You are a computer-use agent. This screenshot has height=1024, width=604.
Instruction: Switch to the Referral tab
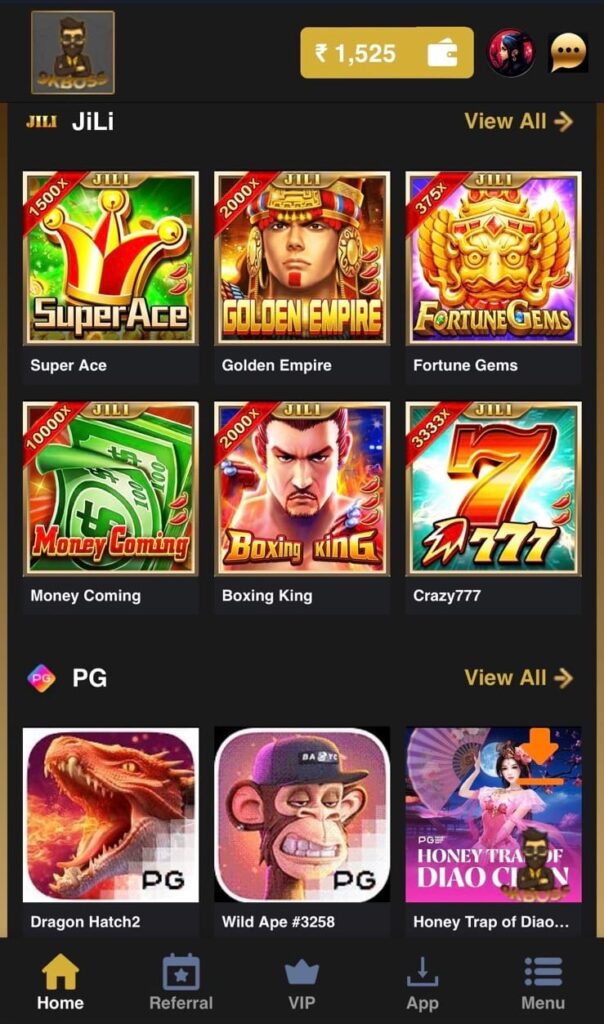(x=181, y=982)
